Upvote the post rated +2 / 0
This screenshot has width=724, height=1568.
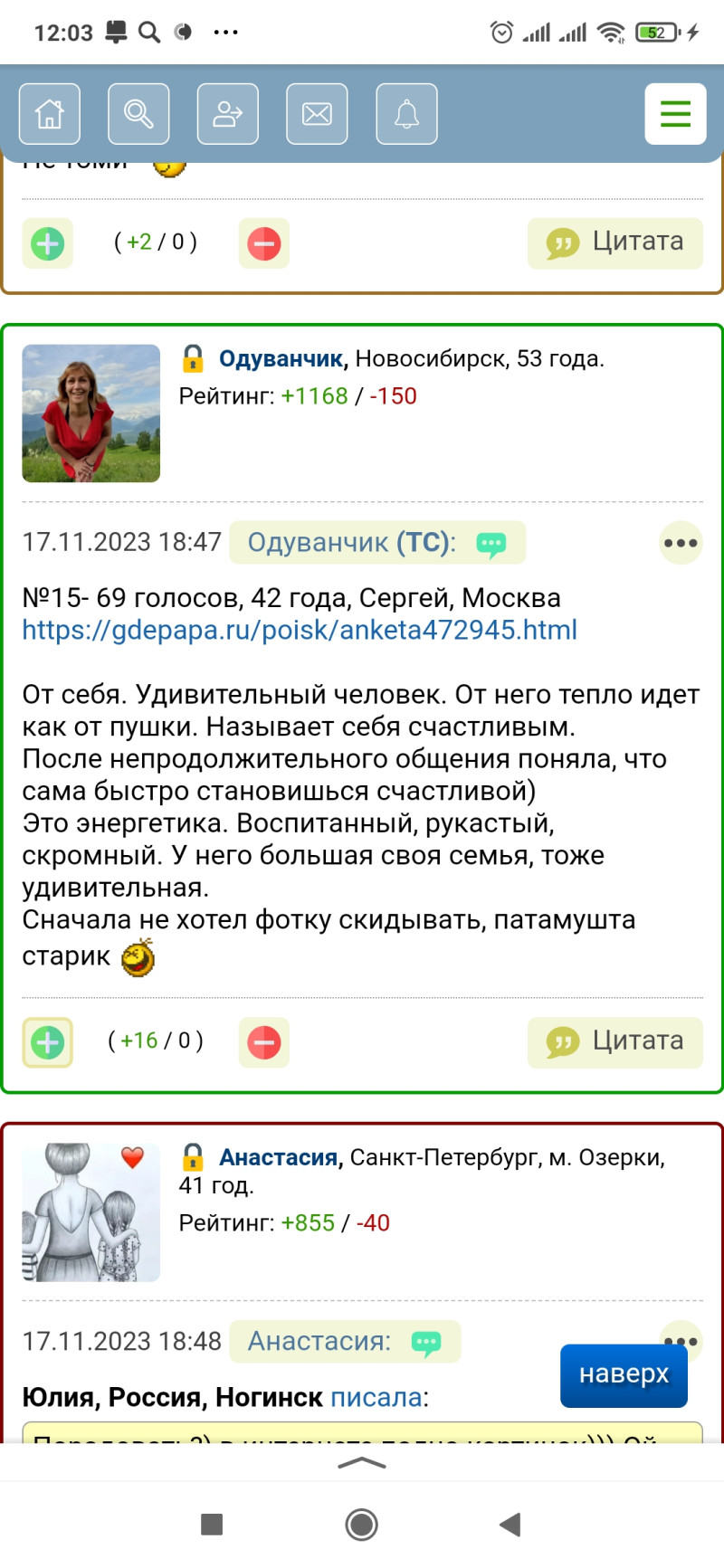point(48,243)
